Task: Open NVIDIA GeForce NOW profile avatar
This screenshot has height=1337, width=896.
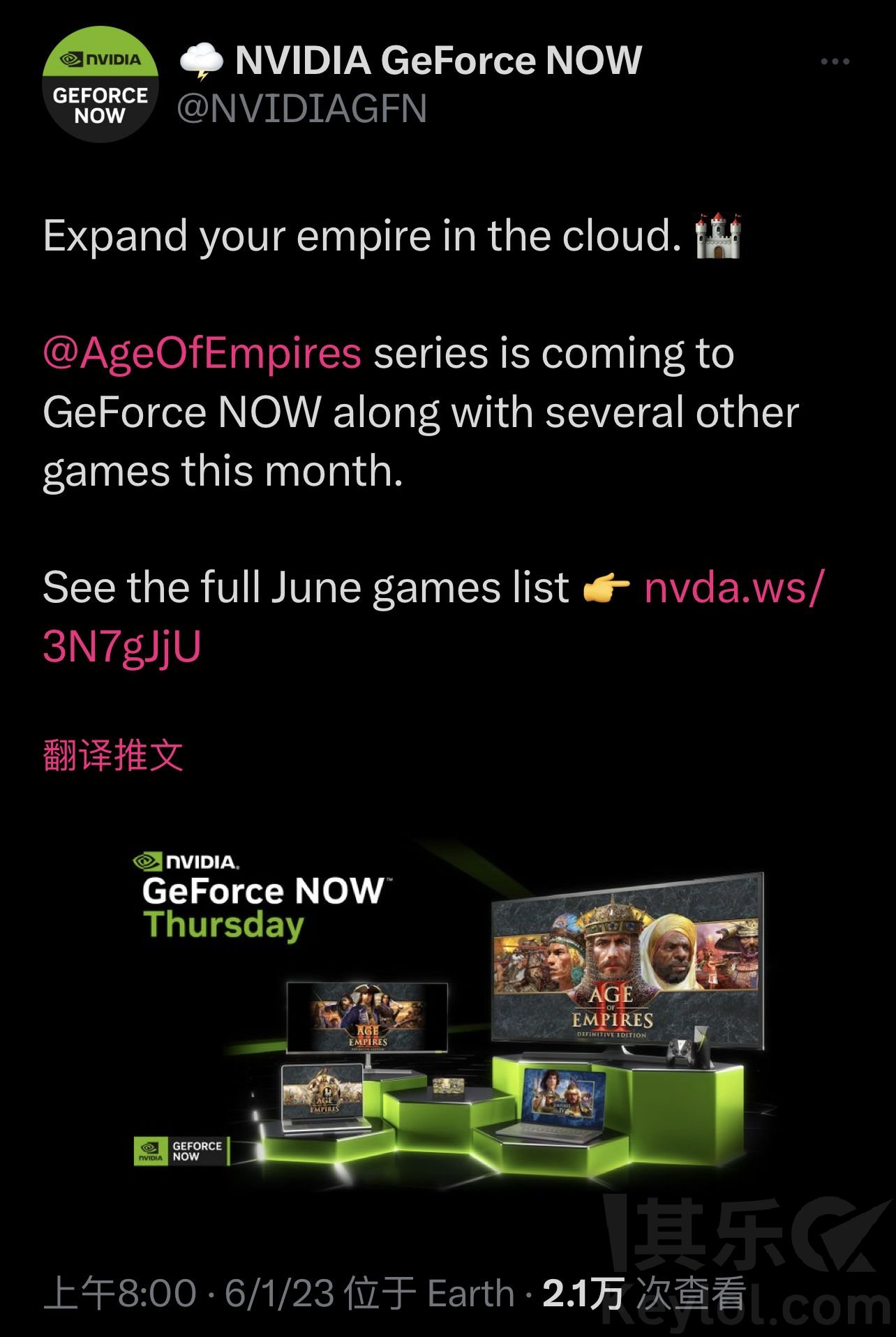Action: (x=100, y=84)
